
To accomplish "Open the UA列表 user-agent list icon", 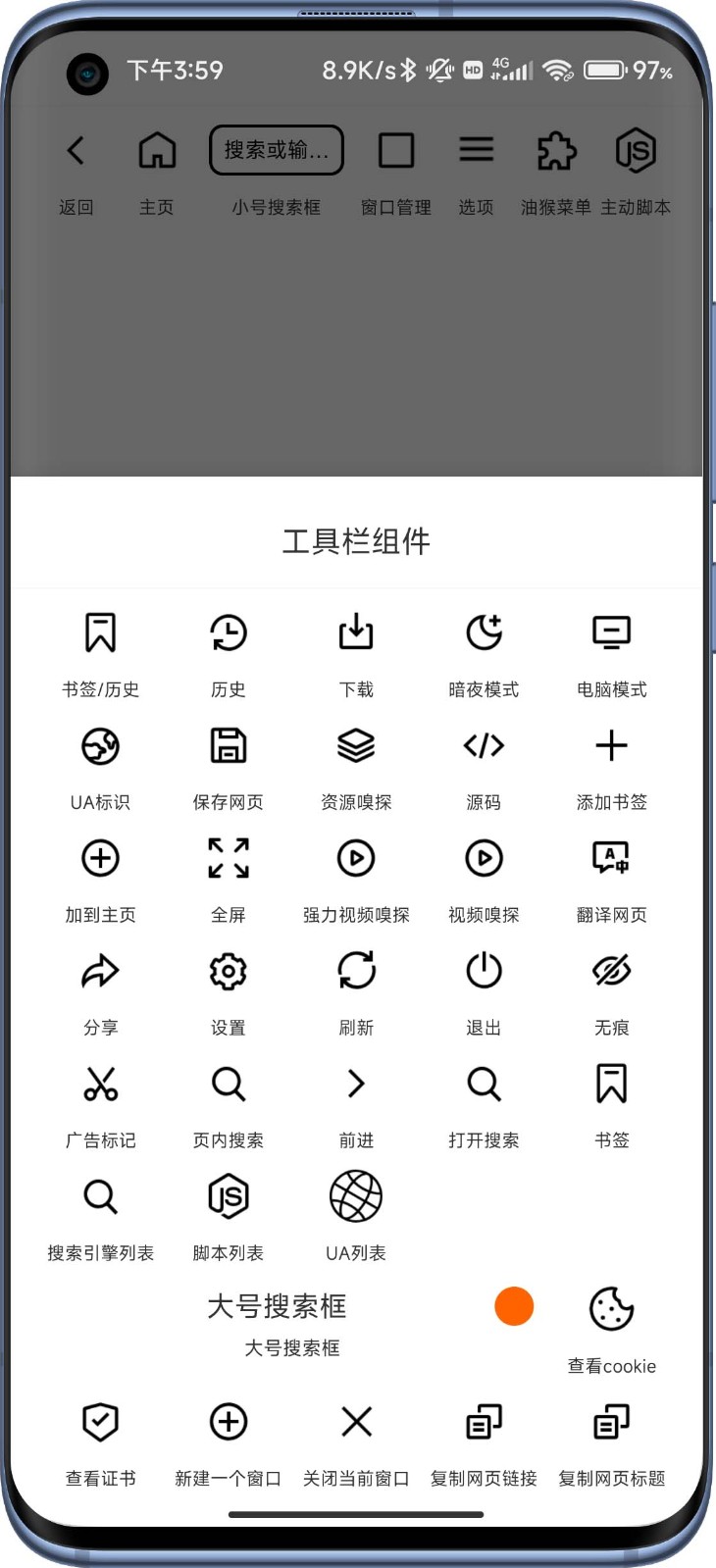I will [355, 1196].
